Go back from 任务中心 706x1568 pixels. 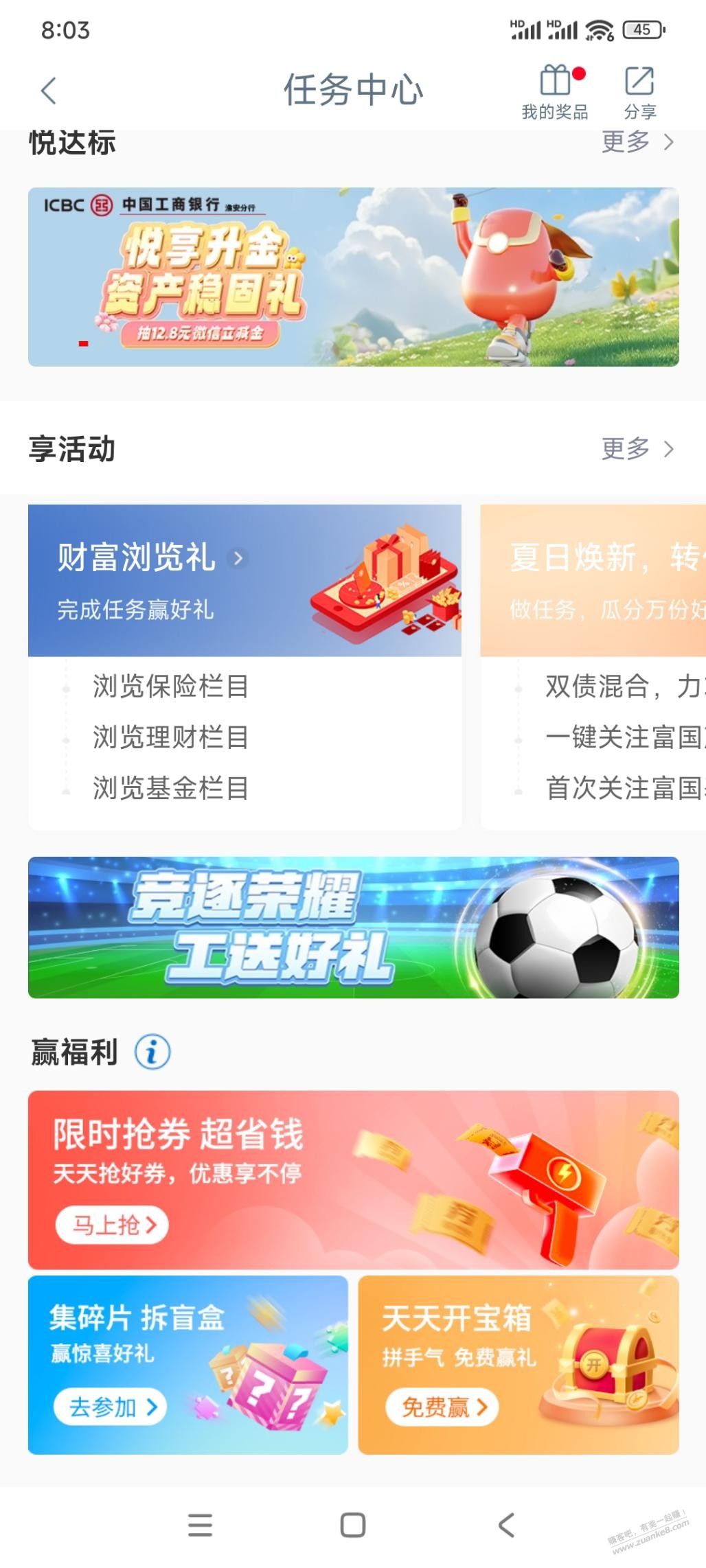48,91
